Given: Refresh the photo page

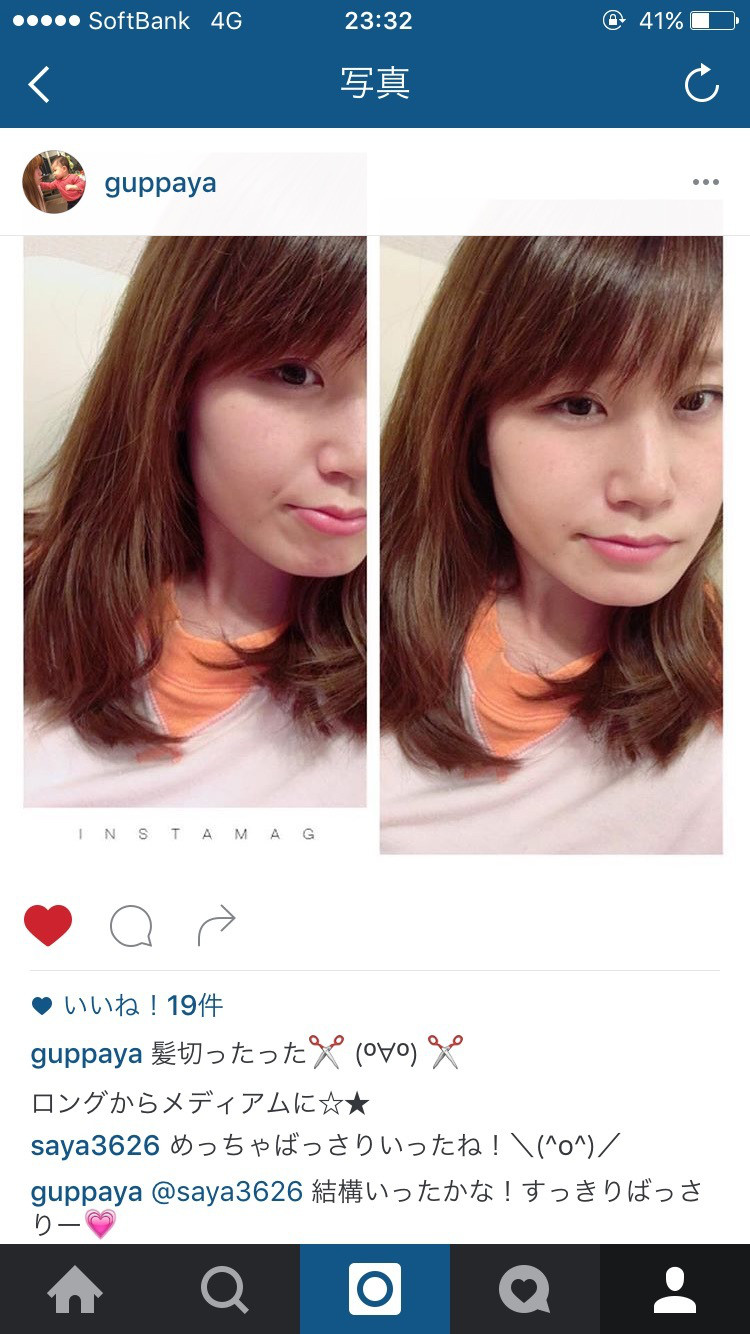Looking at the screenshot, I should [701, 84].
